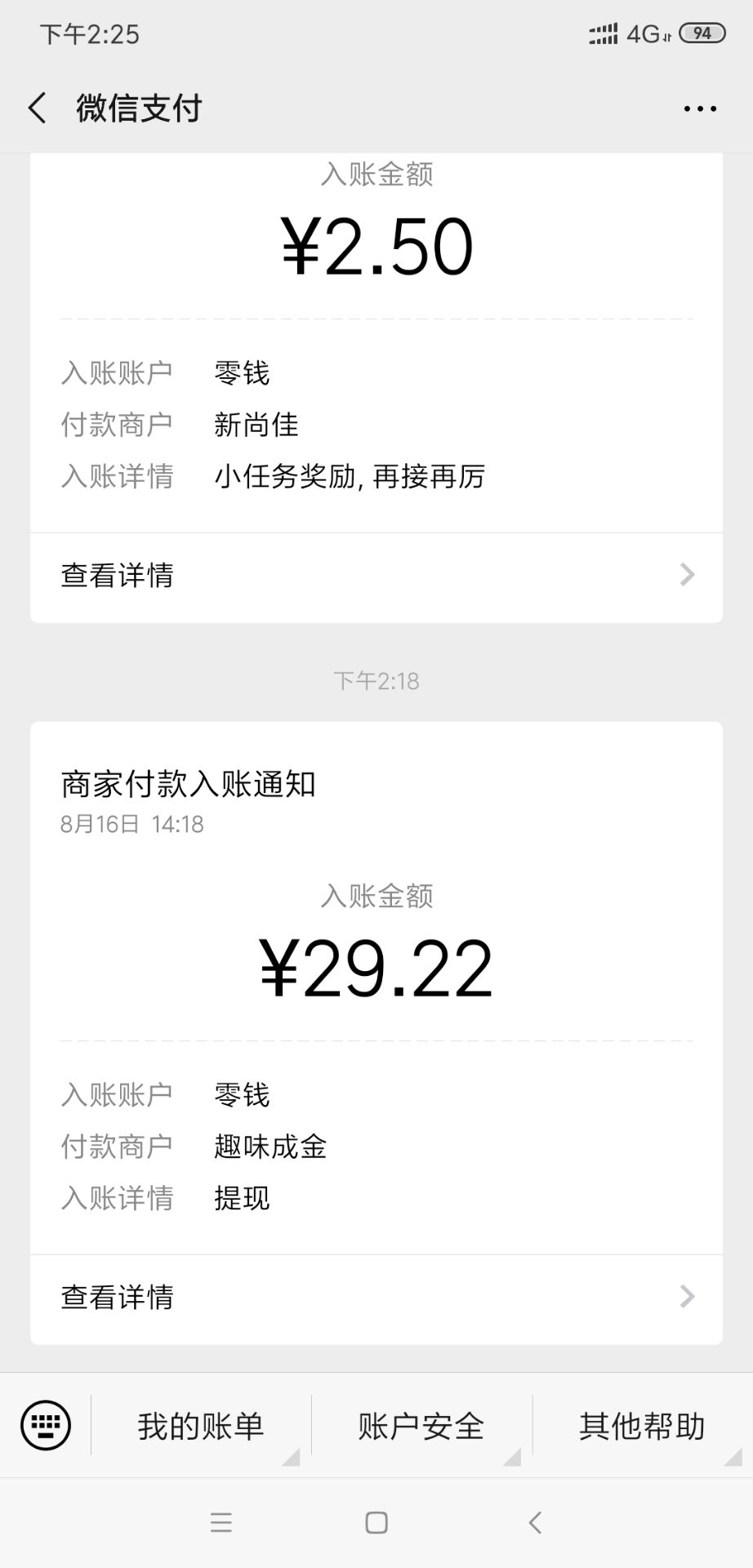This screenshot has width=753, height=1568.
Task: Open 账户安全 menu item
Action: coord(419,1425)
